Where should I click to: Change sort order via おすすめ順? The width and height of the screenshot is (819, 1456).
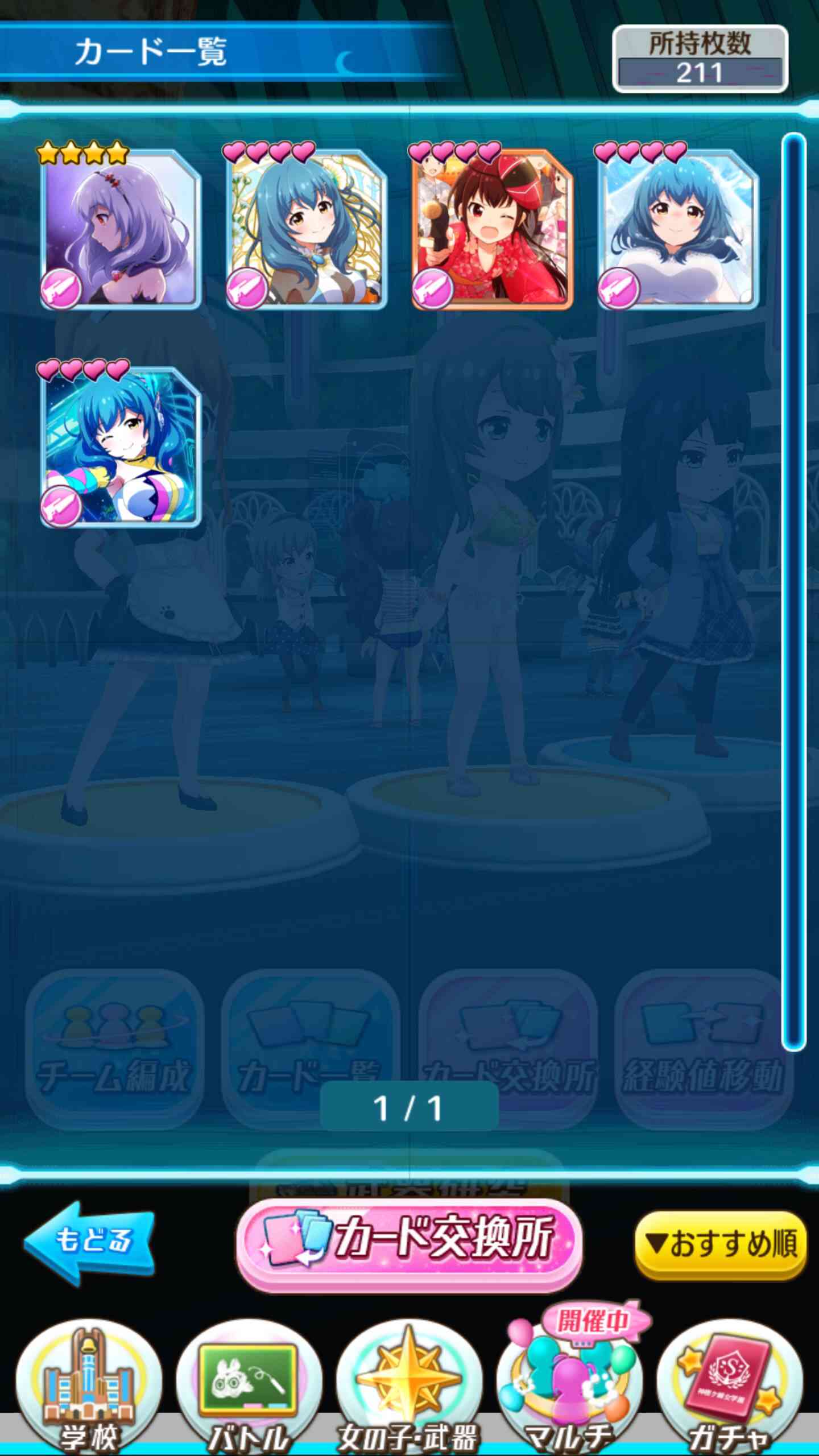[x=721, y=1244]
